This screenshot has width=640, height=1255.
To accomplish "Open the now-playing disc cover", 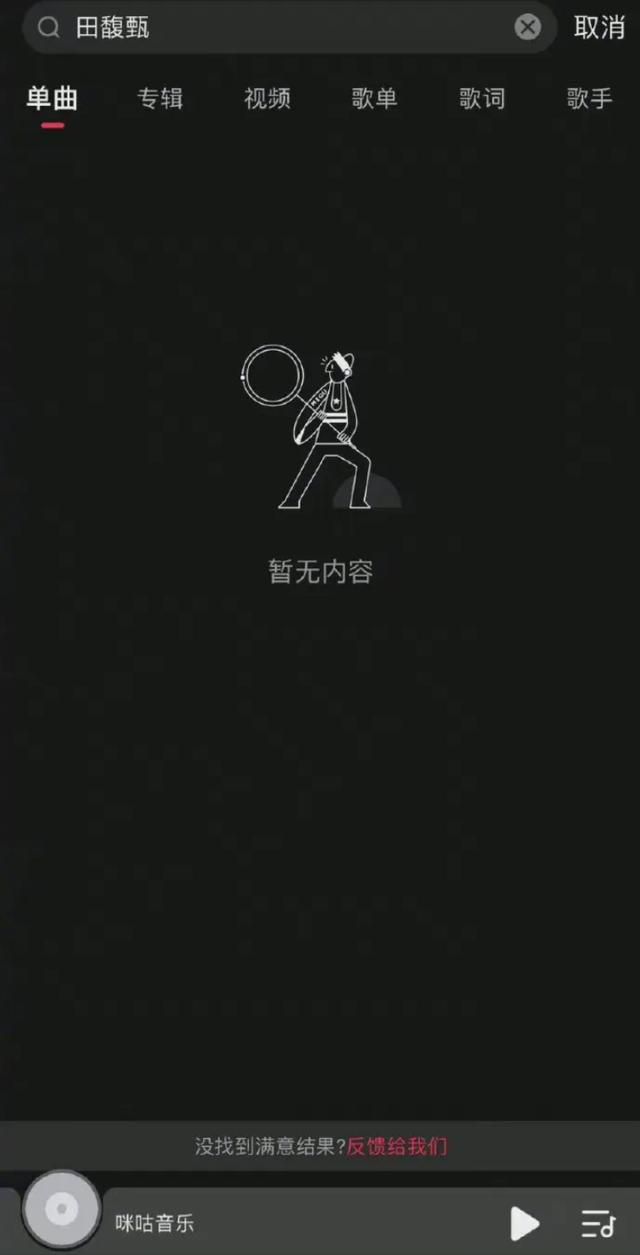I will pos(62,1210).
